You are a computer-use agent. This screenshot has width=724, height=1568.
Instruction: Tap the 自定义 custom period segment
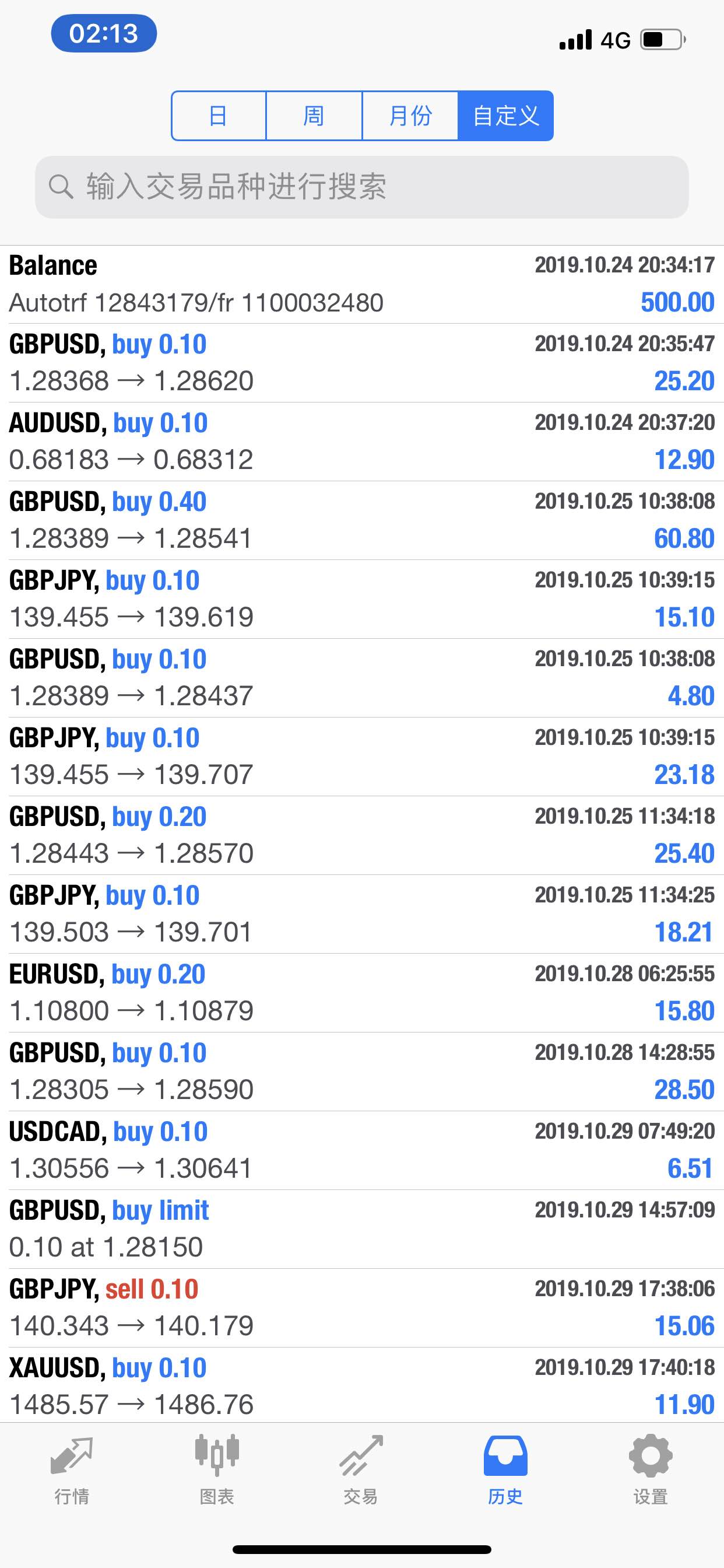(505, 116)
